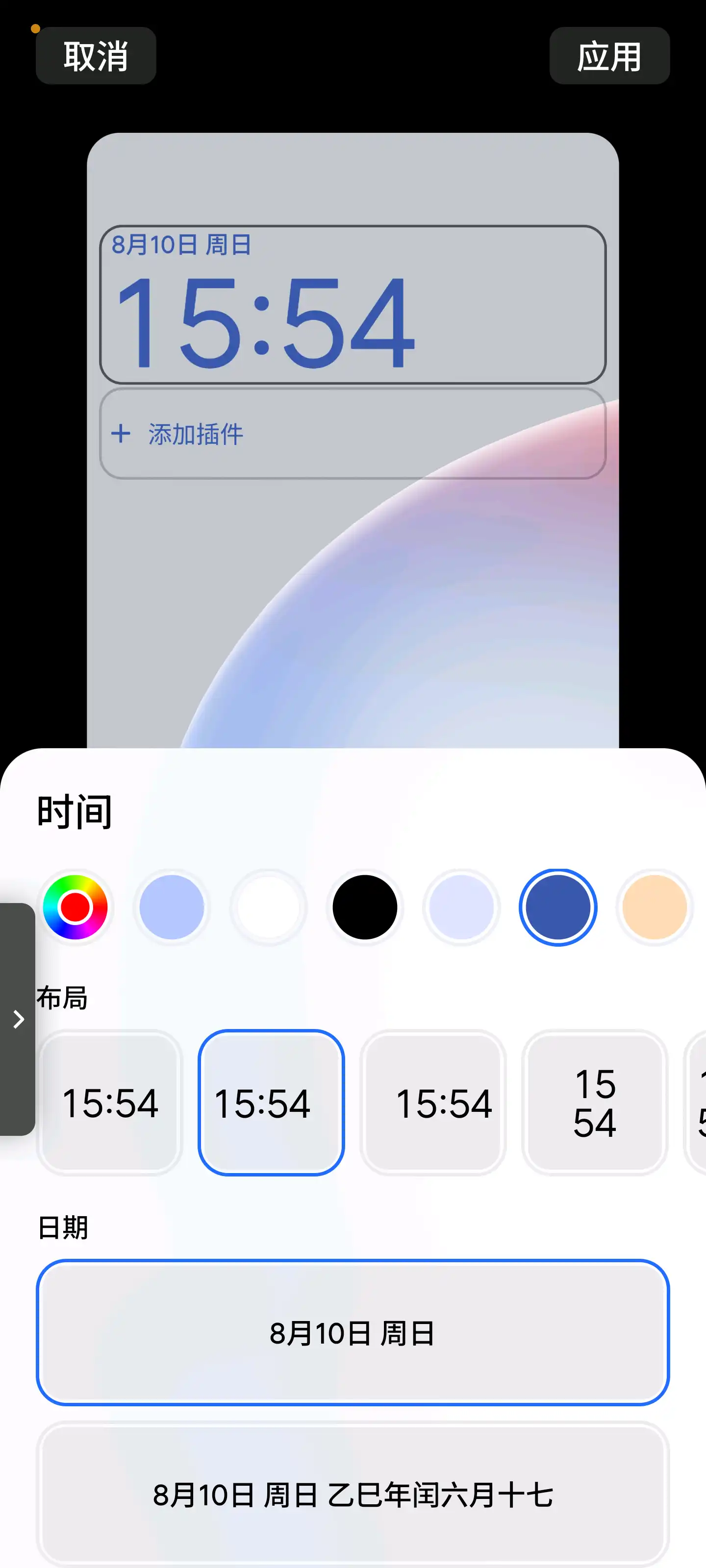Open the rainbow custom color picker

click(76, 907)
